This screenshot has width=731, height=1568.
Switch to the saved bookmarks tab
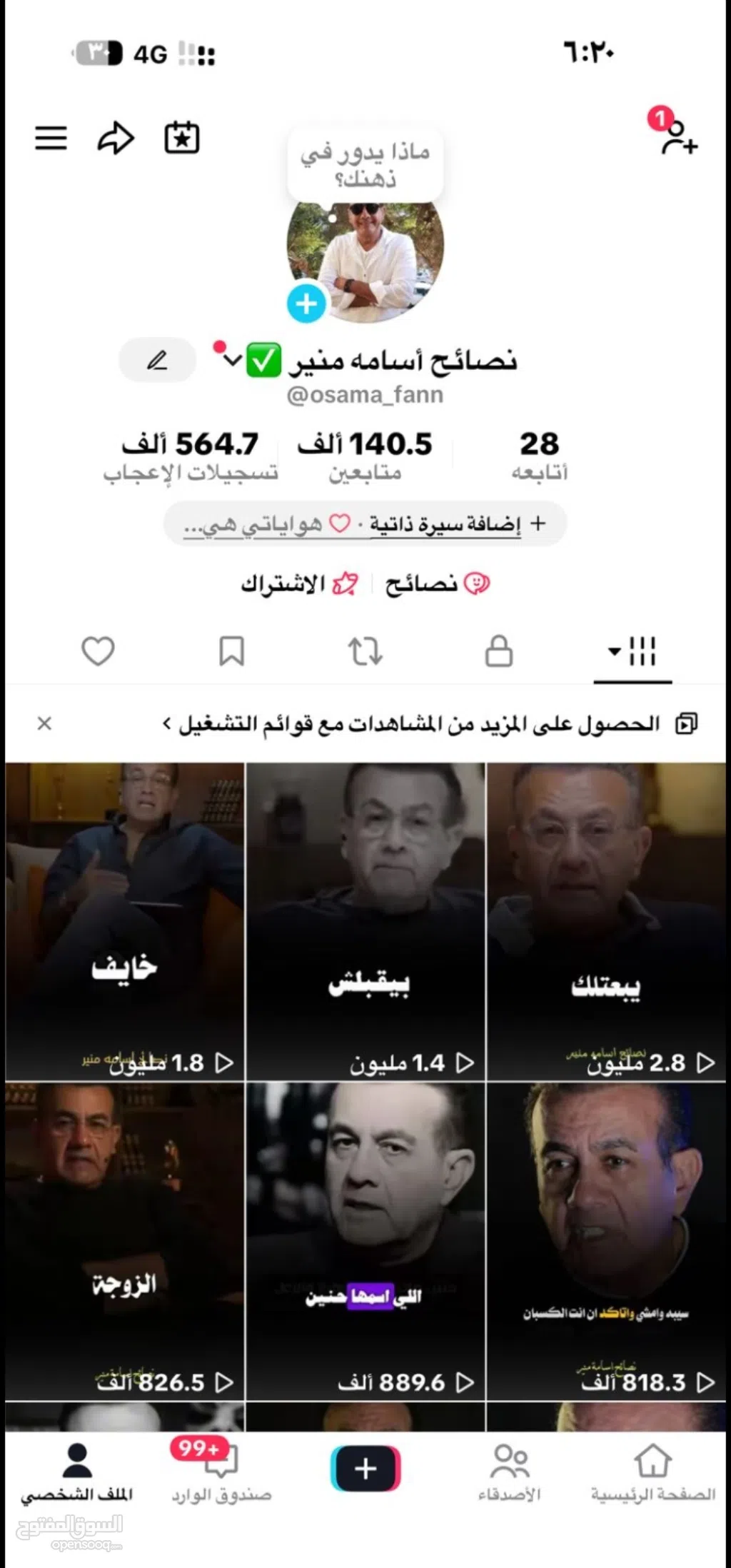pyautogui.click(x=231, y=651)
